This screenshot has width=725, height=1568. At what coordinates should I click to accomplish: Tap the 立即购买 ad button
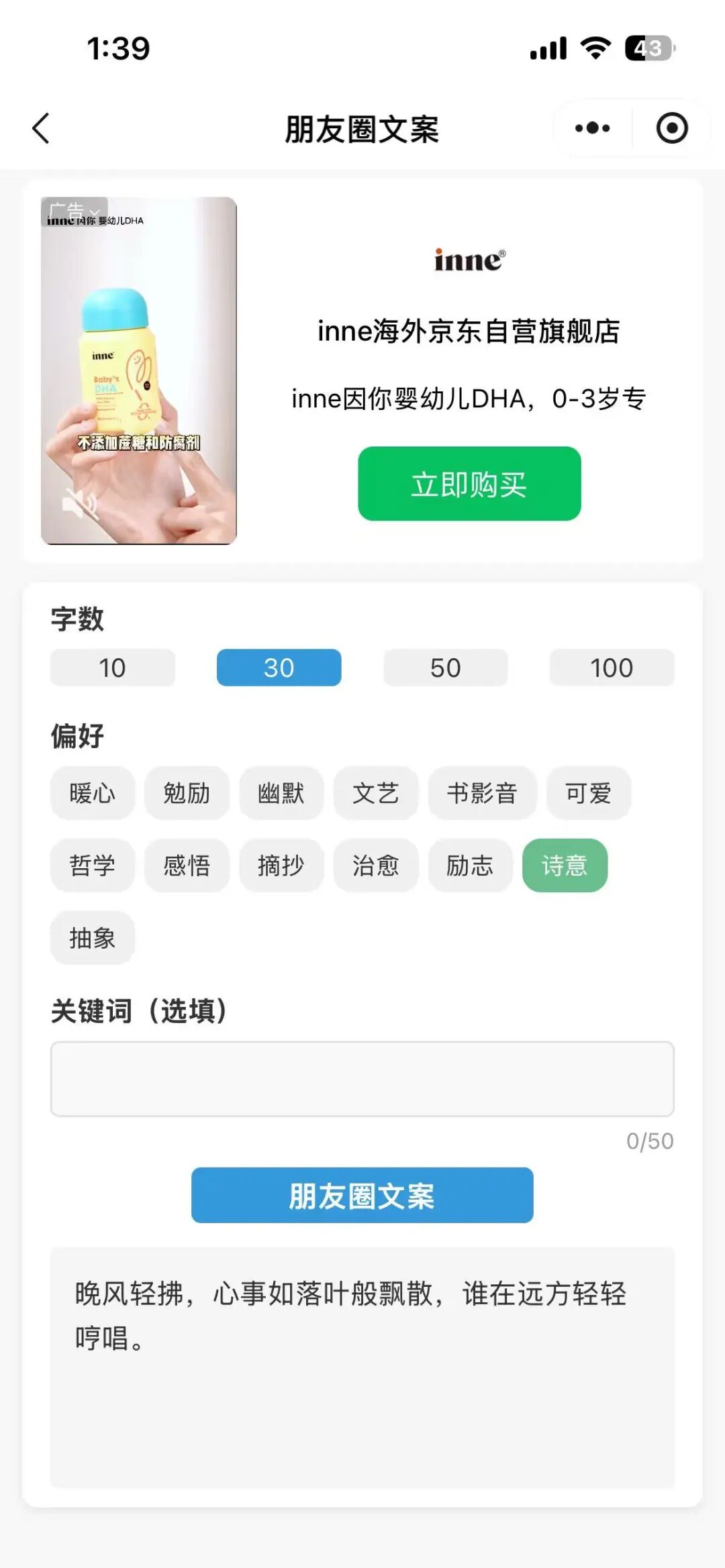point(469,484)
